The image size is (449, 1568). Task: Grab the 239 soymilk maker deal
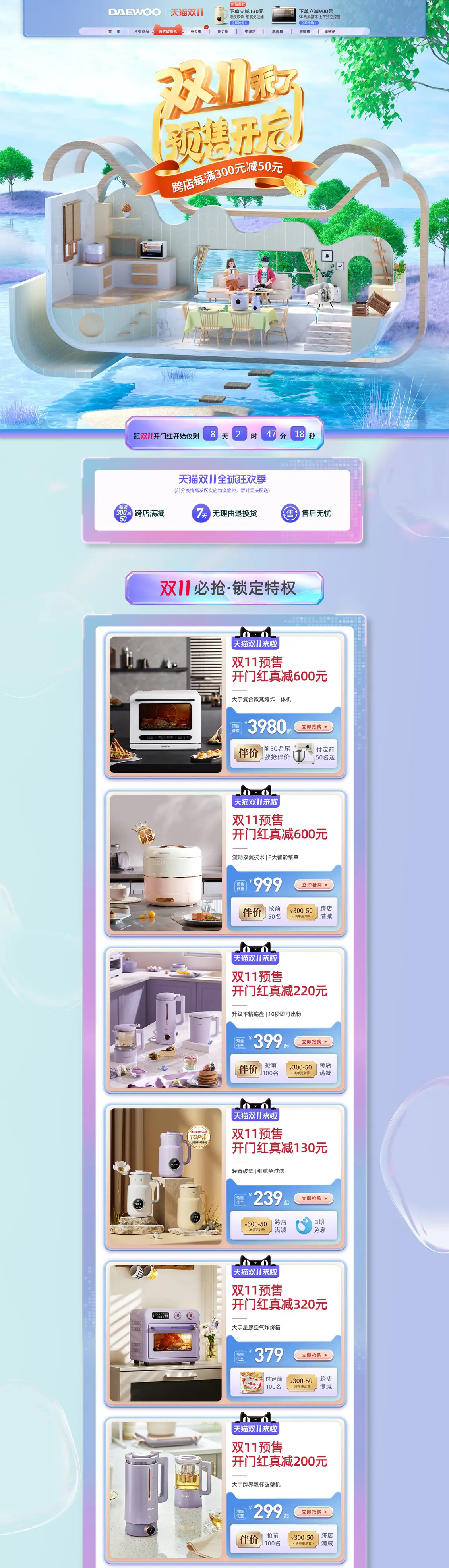(x=314, y=1198)
